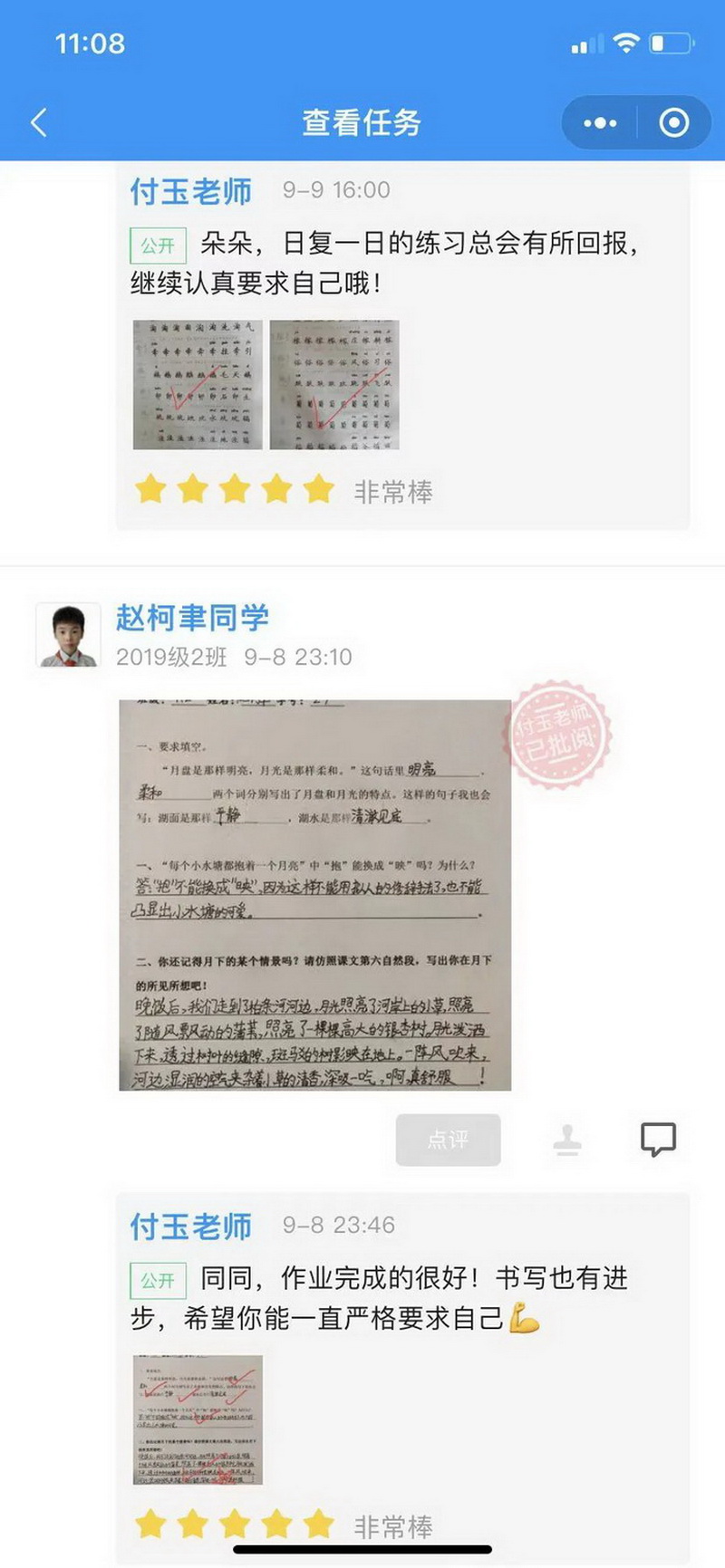Enlarge 赵柯聿's submitted worksheet image
The height and width of the screenshot is (1568, 725).
pyautogui.click(x=314, y=895)
